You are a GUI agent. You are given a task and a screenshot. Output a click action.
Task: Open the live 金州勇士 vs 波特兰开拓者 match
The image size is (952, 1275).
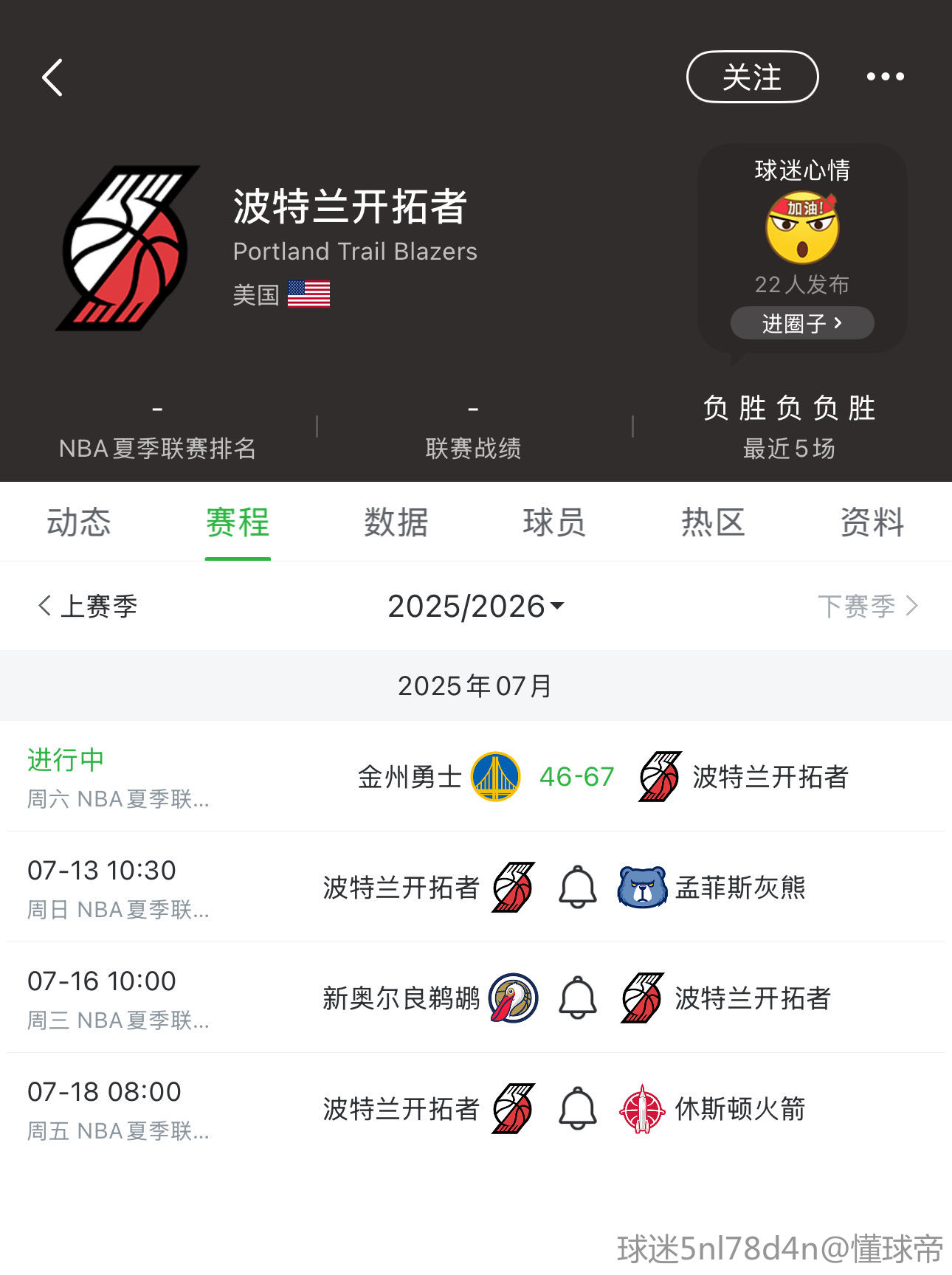point(576,776)
